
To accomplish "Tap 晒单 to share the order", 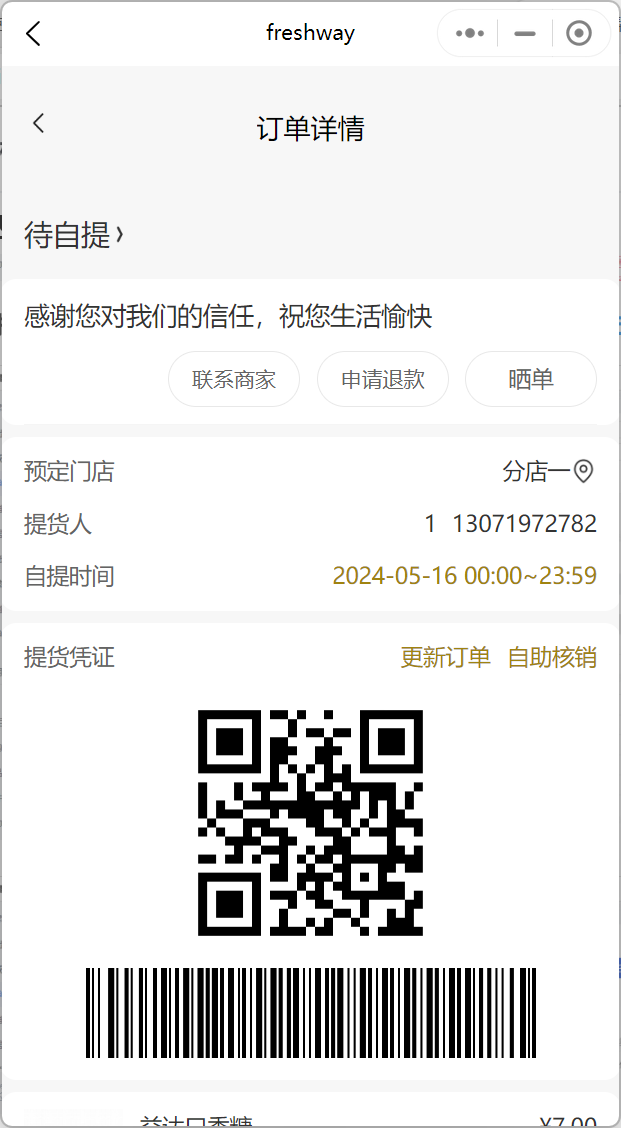I will pos(531,379).
